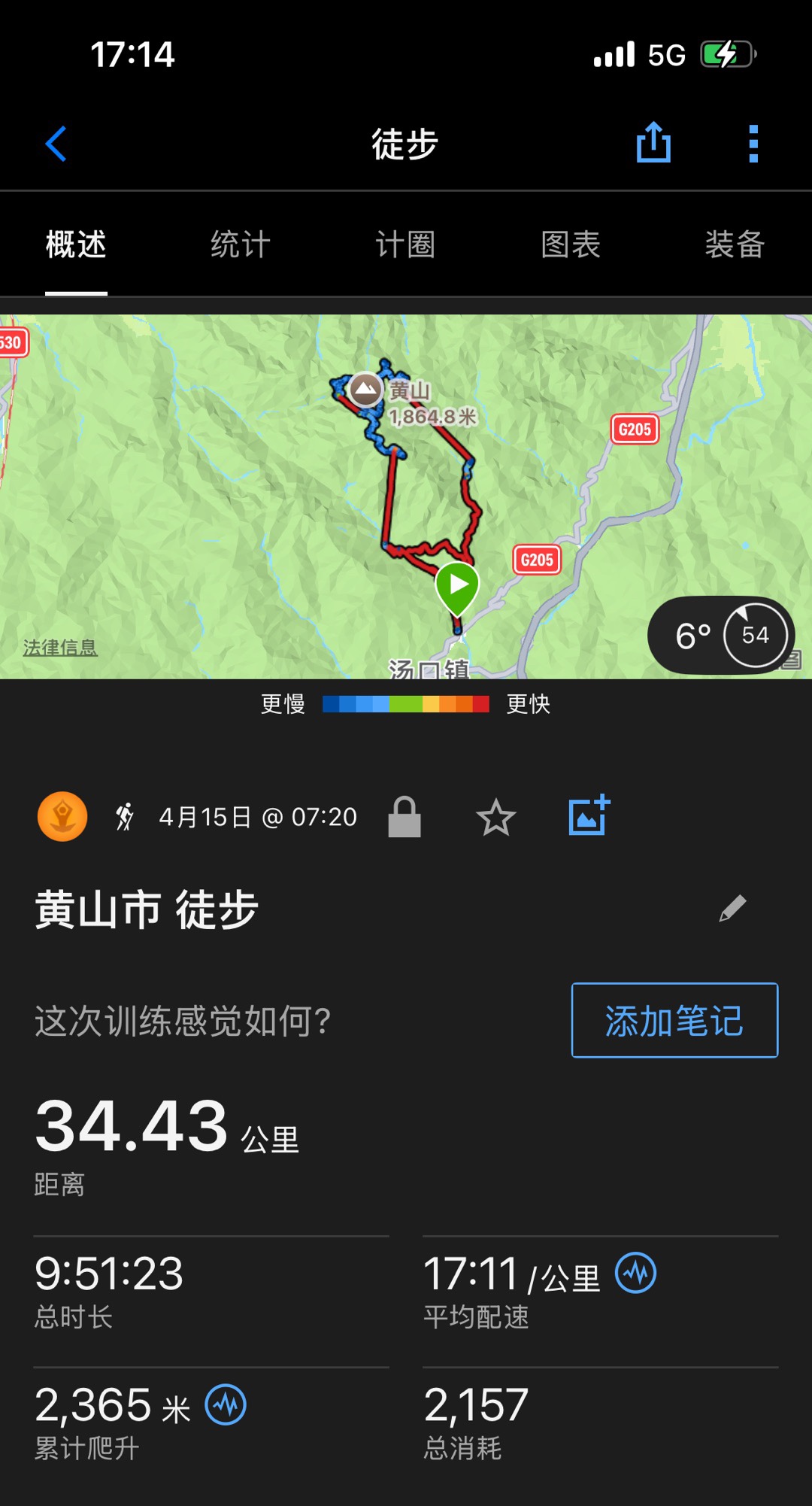Tap the 添加笔记 button
This screenshot has width=812, height=1506.
(x=674, y=1020)
